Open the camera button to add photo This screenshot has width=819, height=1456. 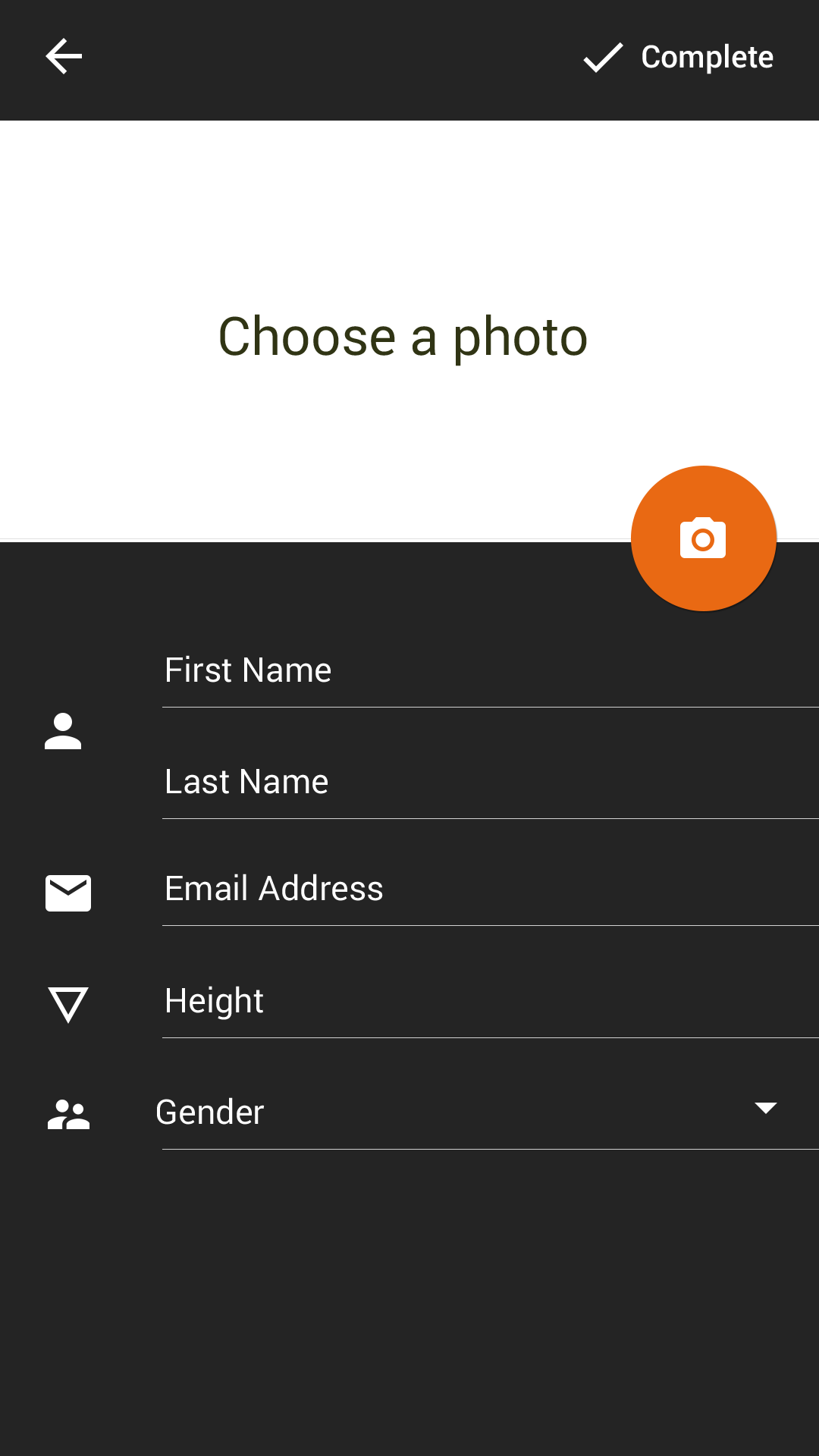tap(703, 538)
